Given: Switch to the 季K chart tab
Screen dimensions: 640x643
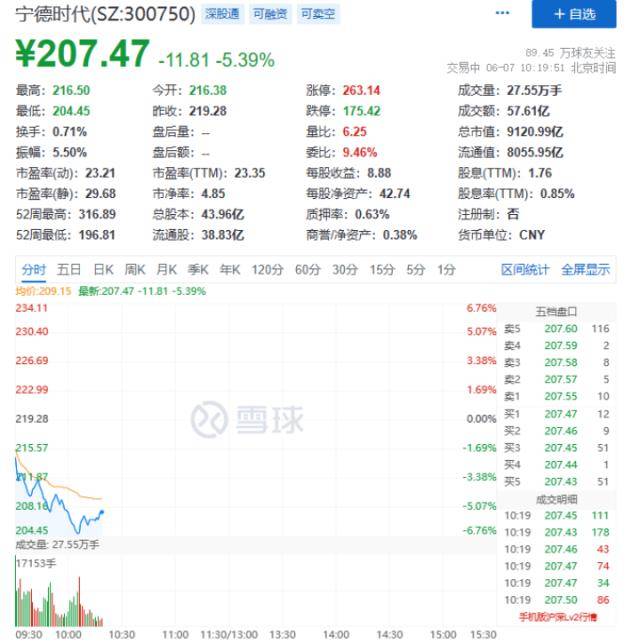Looking at the screenshot, I should [x=198, y=269].
